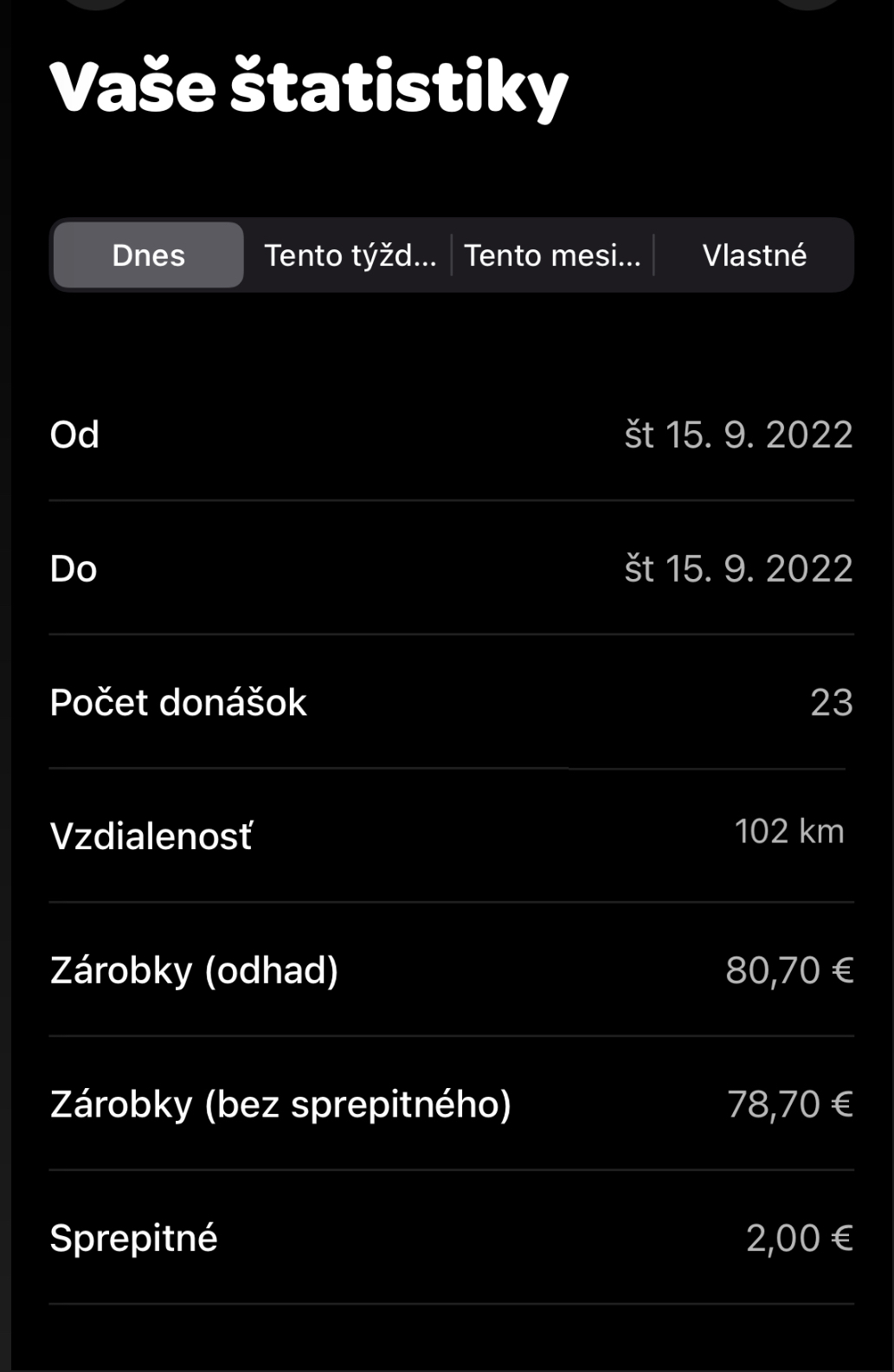Select the Dnes segment
The width and height of the screenshot is (894, 1372).
(148, 255)
